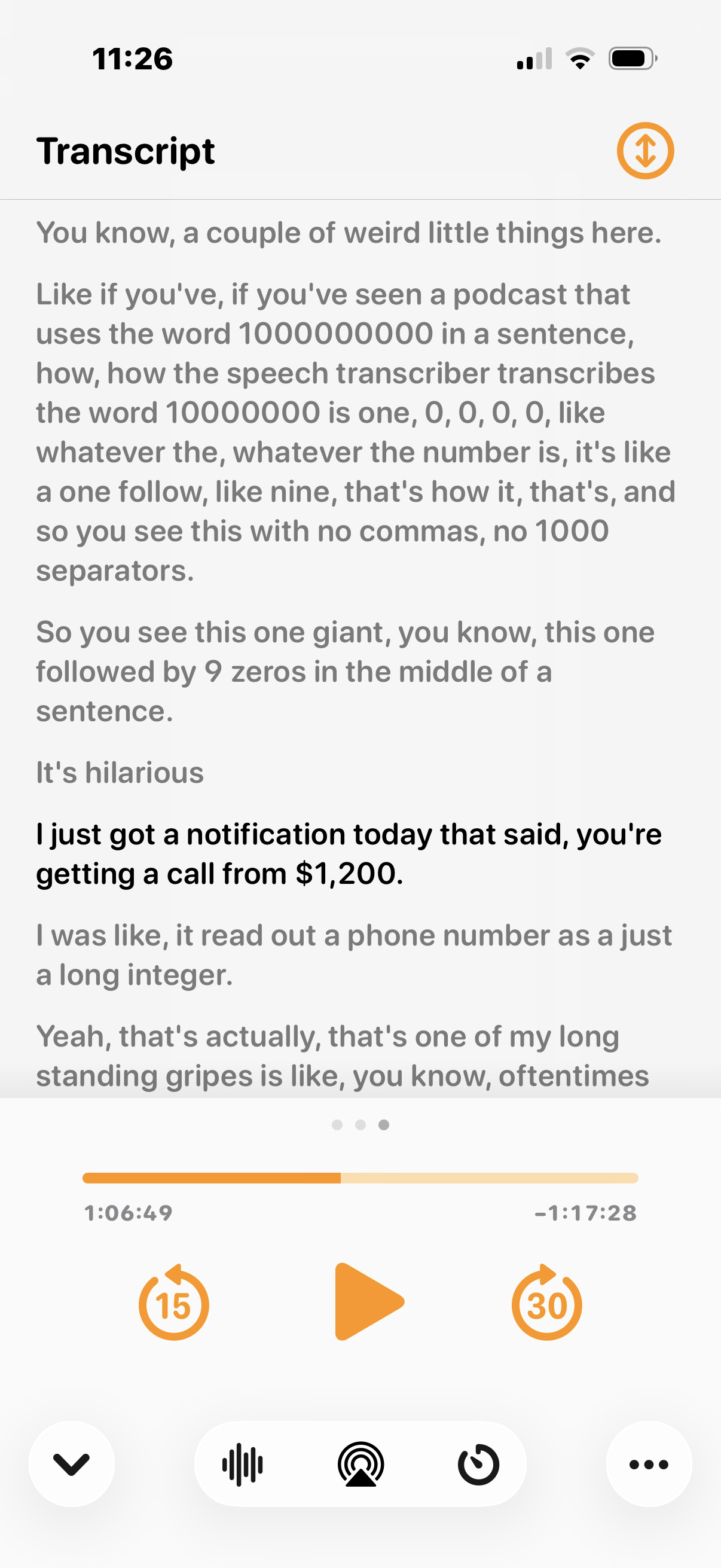Viewport: 721px width, 1568px height.
Task: Open AirPlay output options
Action: 361,1464
